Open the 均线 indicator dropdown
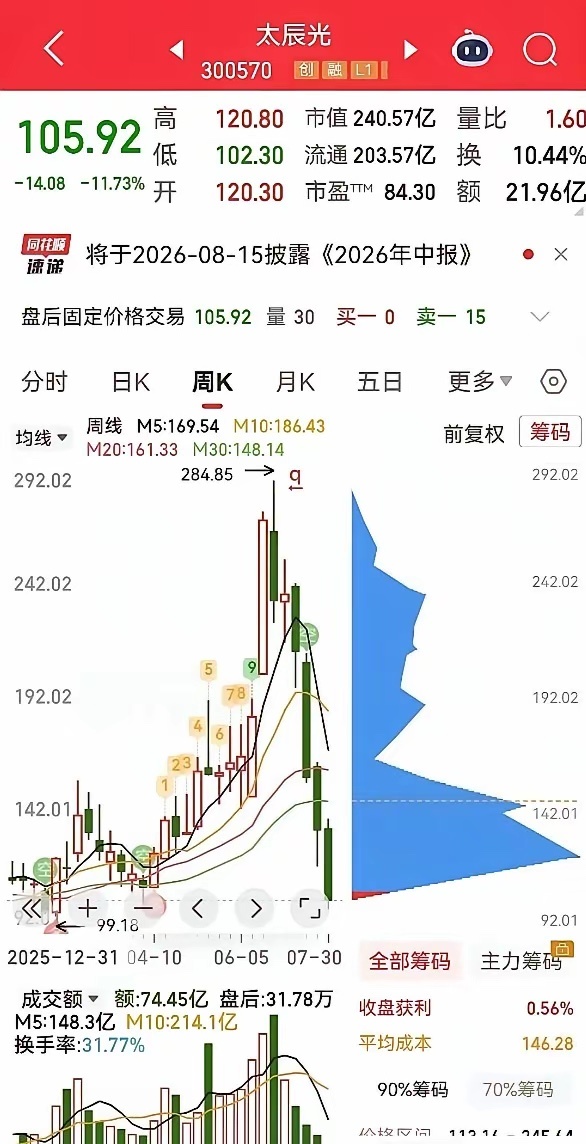This screenshot has width=586, height=1144. pos(42,438)
